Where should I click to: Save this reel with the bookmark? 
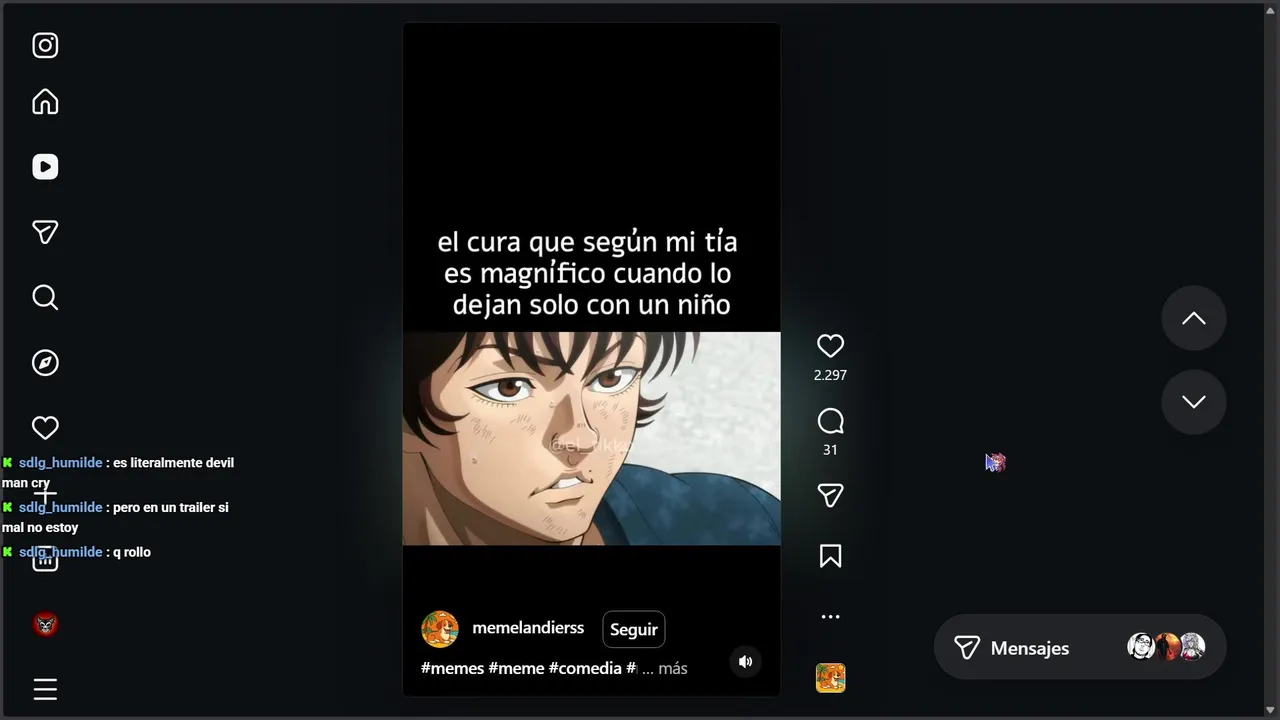coord(830,556)
